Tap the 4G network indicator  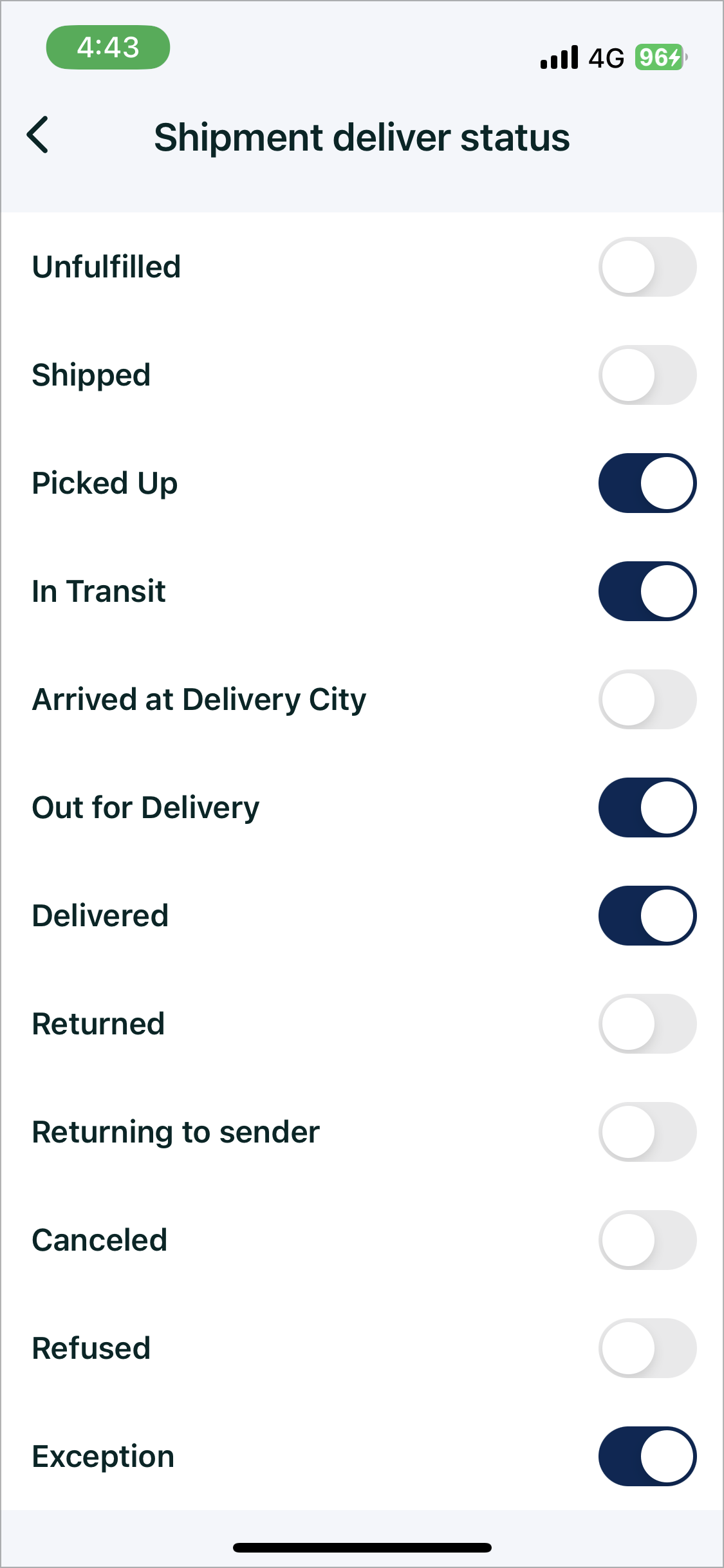tap(604, 58)
